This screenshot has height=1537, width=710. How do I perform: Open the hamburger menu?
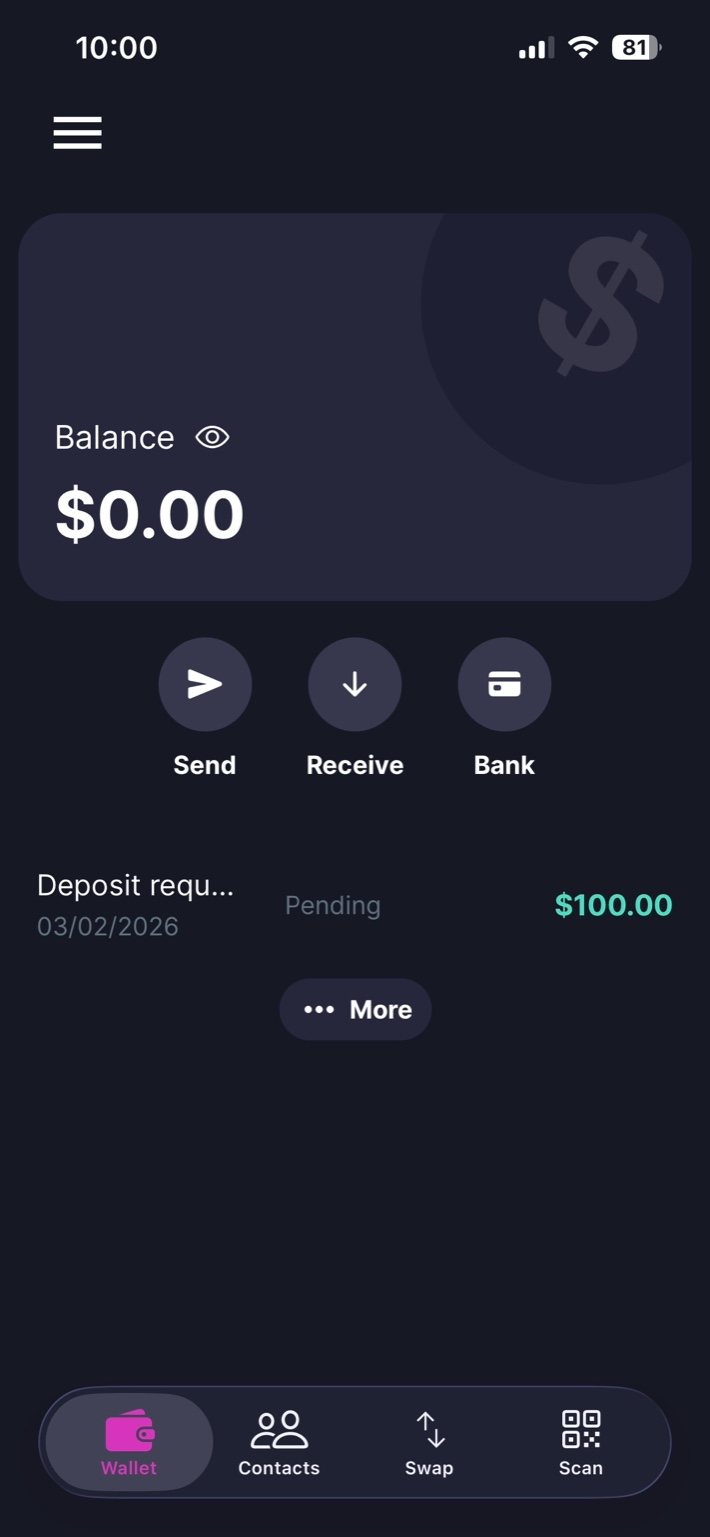click(x=78, y=132)
